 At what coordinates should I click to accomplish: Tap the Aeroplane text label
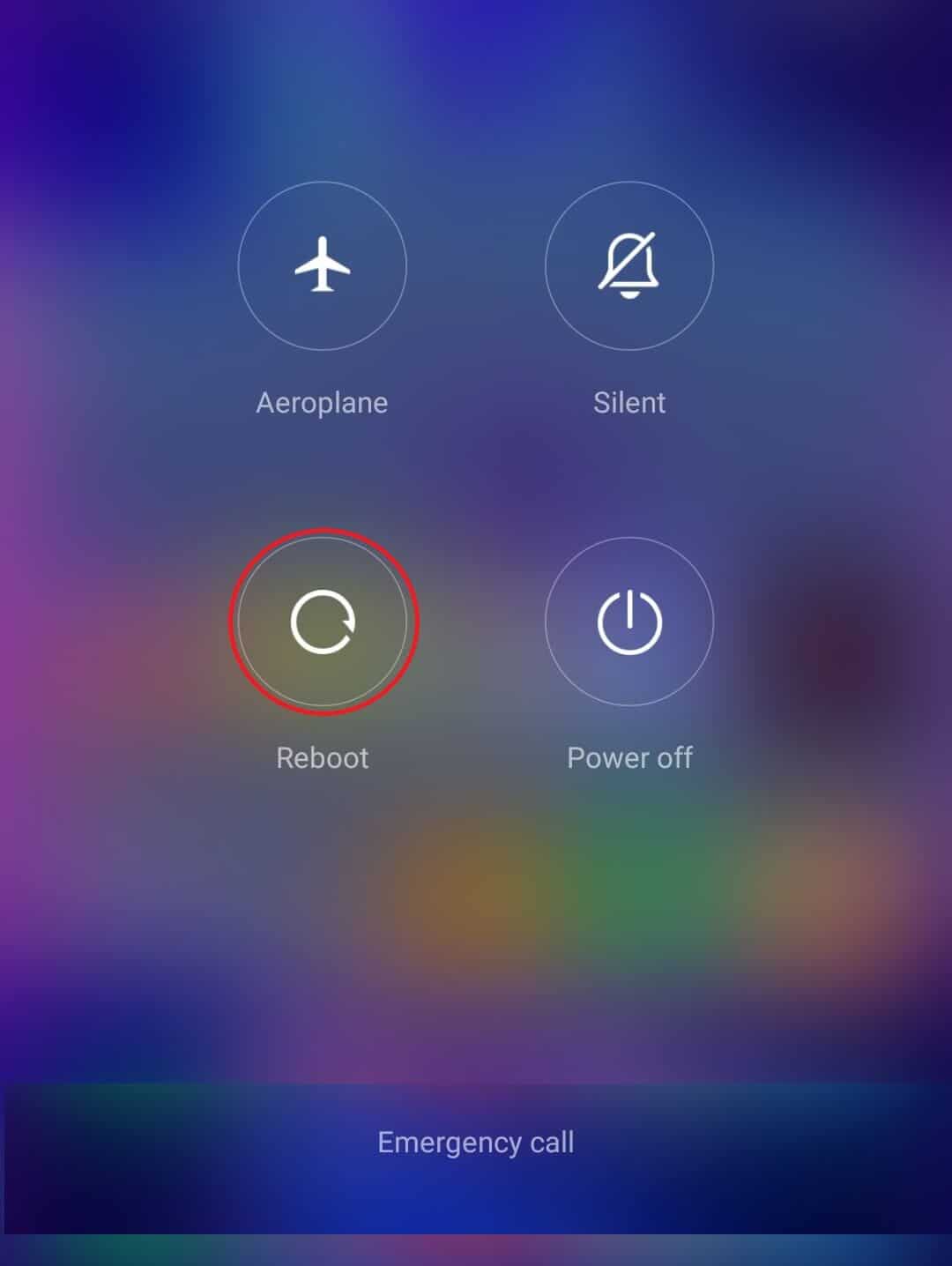tap(322, 403)
